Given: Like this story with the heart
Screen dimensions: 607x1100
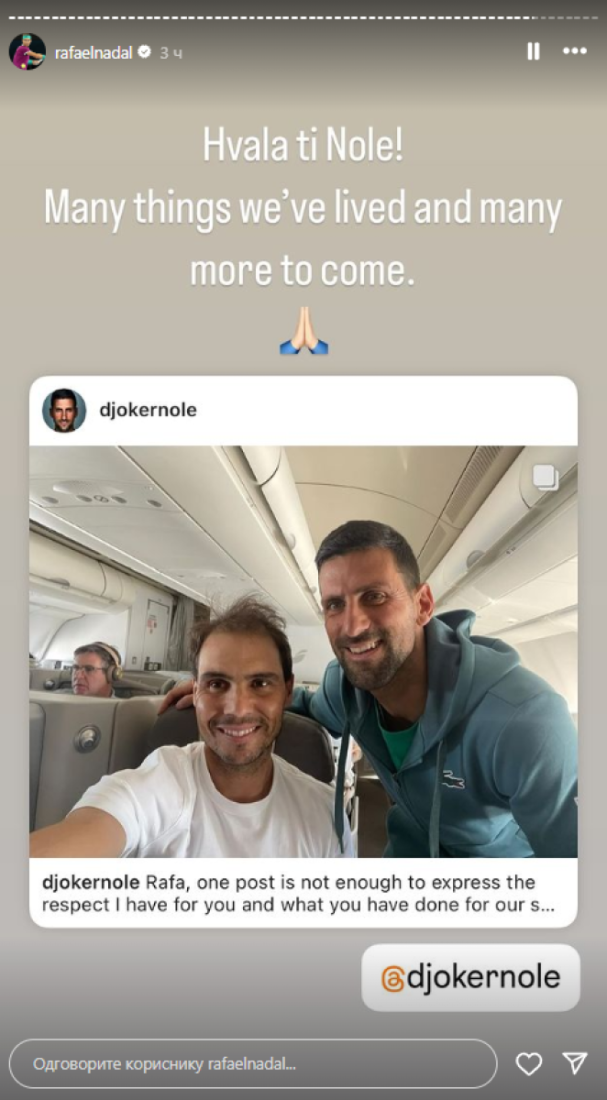Looking at the screenshot, I should coord(528,1064).
